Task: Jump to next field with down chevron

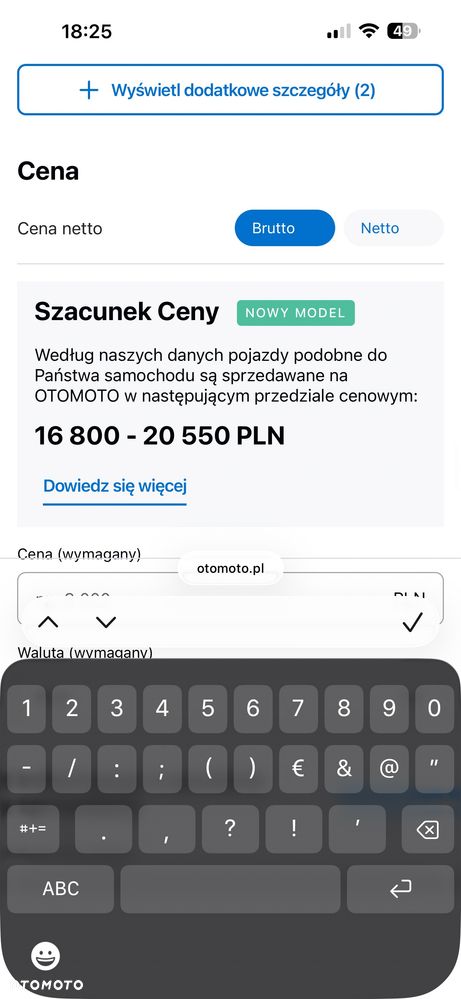Action: [106, 622]
